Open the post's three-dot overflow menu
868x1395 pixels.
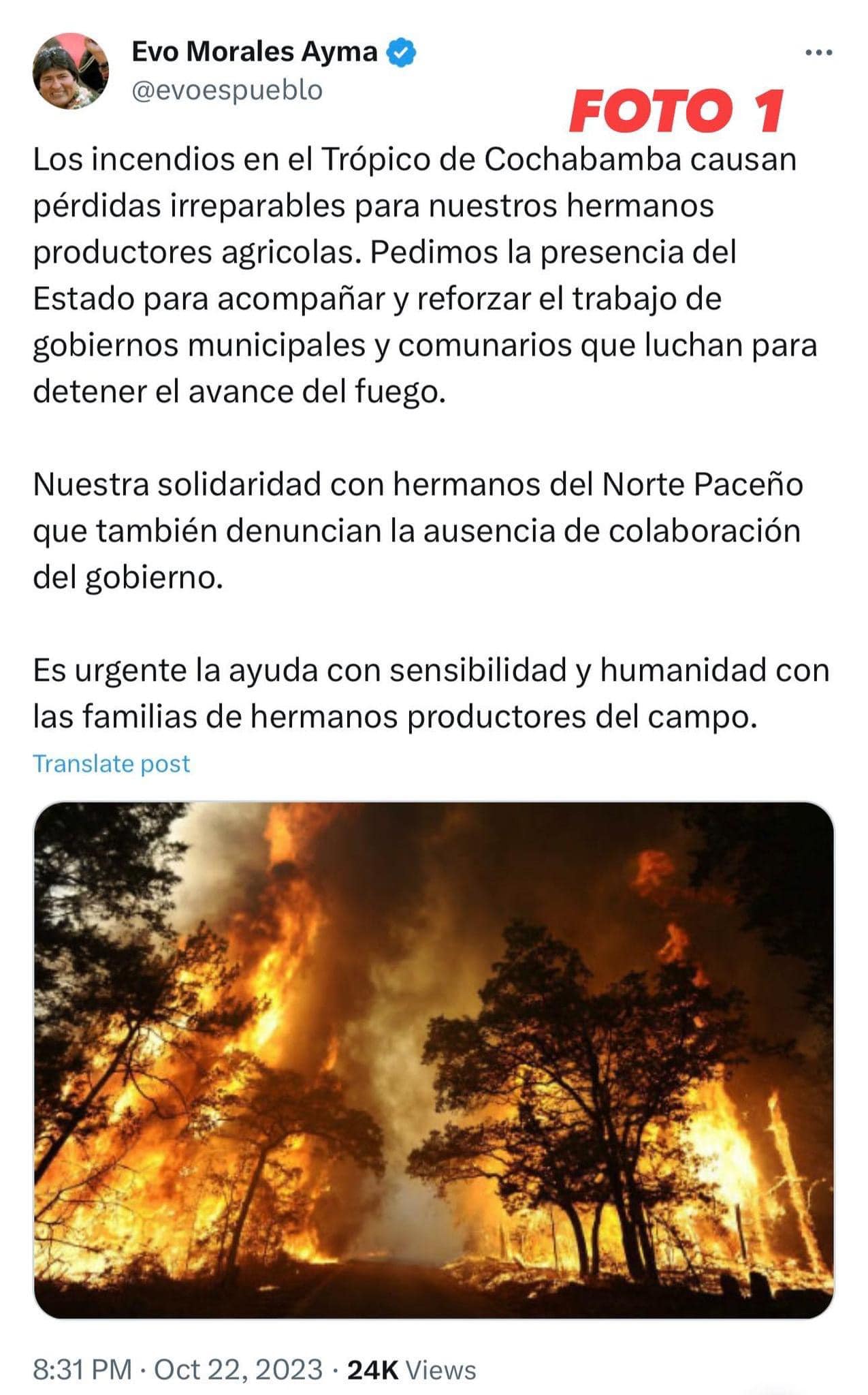818,53
